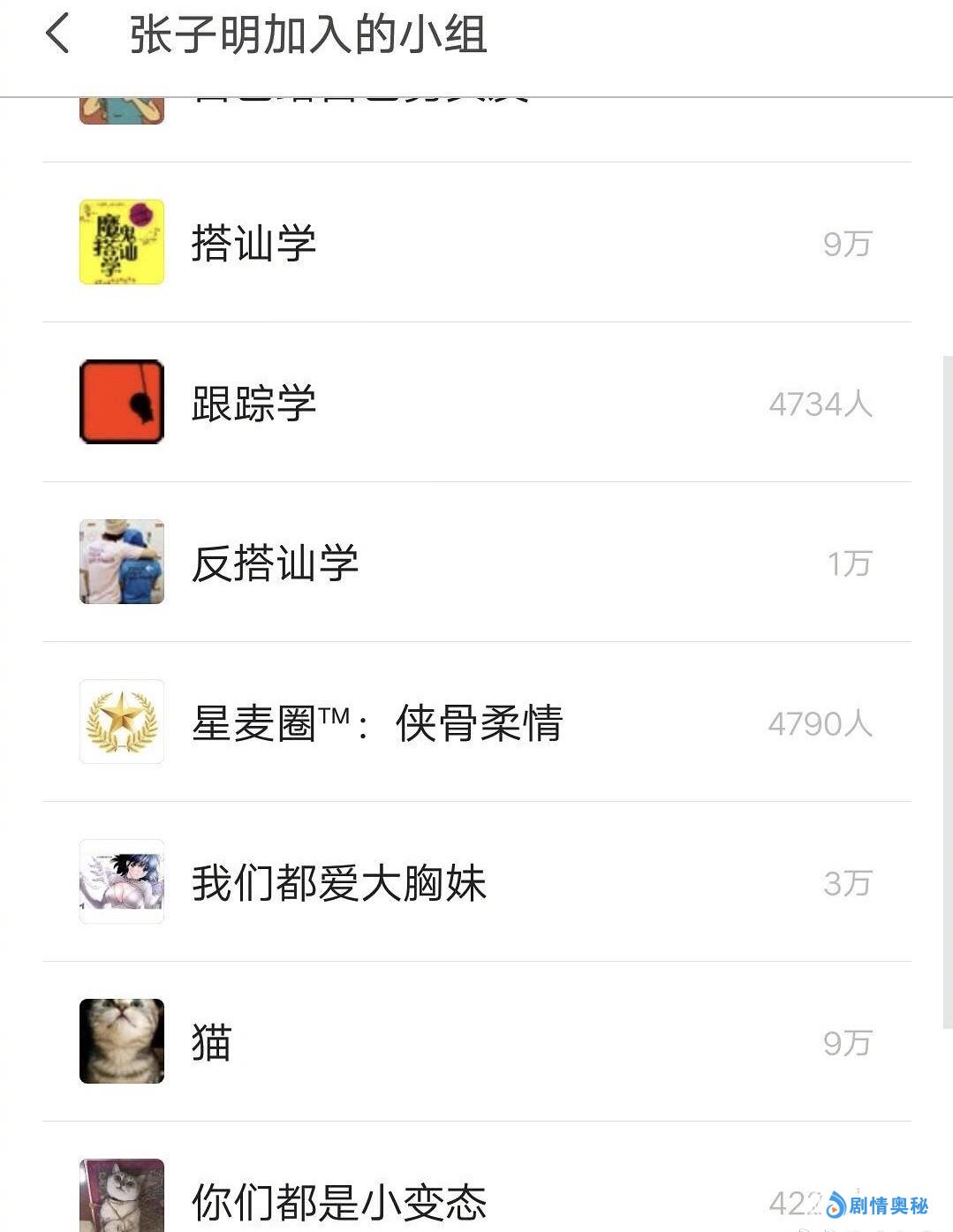Open the 搭讪学 group
Image resolution: width=953 pixels, height=1232 pixels.
pos(254,243)
